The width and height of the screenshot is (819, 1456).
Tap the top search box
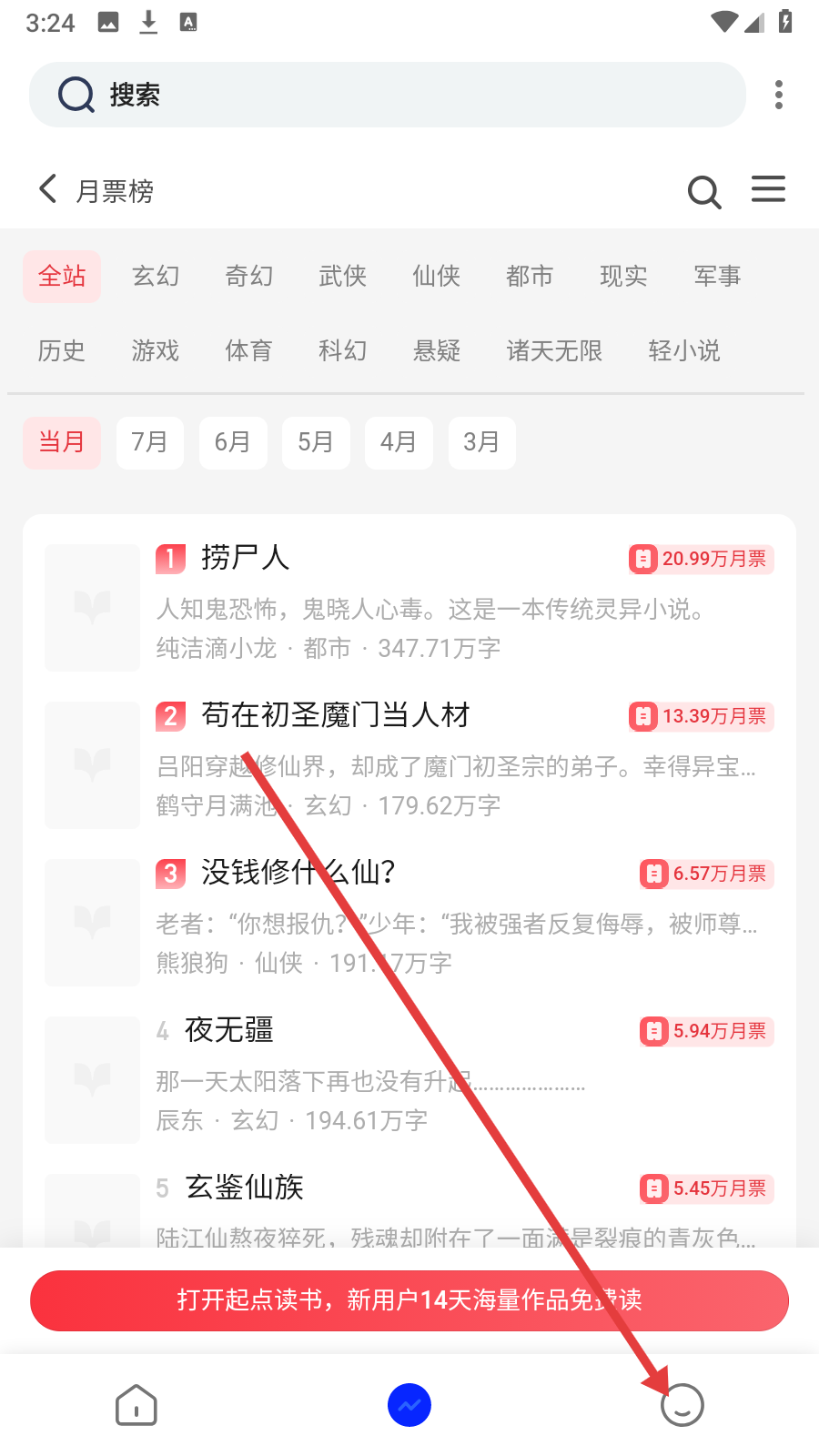click(x=387, y=95)
